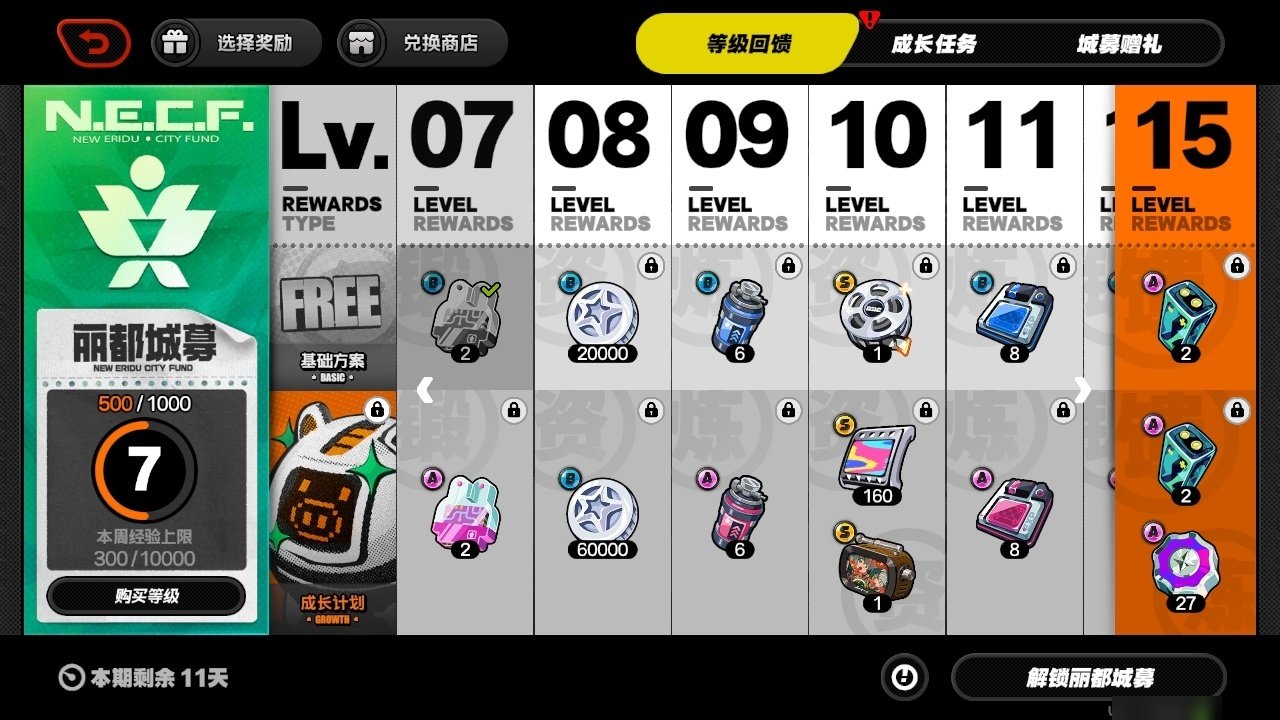
Task: Go back using the red return button
Action: (x=94, y=43)
